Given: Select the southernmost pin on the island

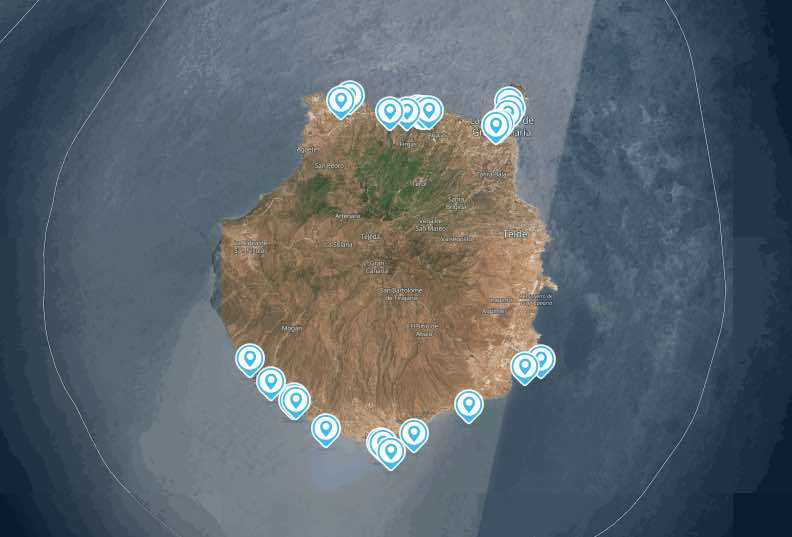Looking at the screenshot, I should [391, 451].
